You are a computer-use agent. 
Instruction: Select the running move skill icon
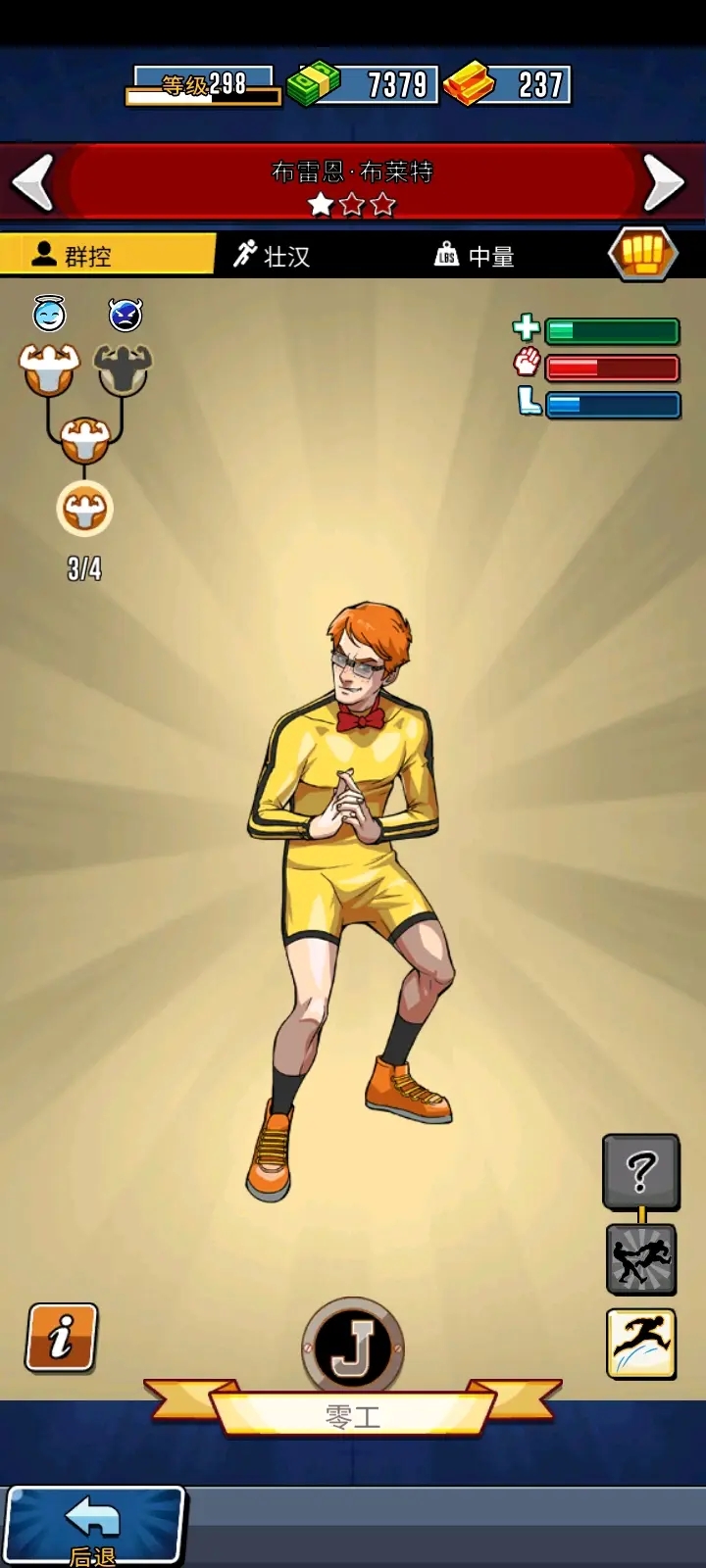[641, 1344]
